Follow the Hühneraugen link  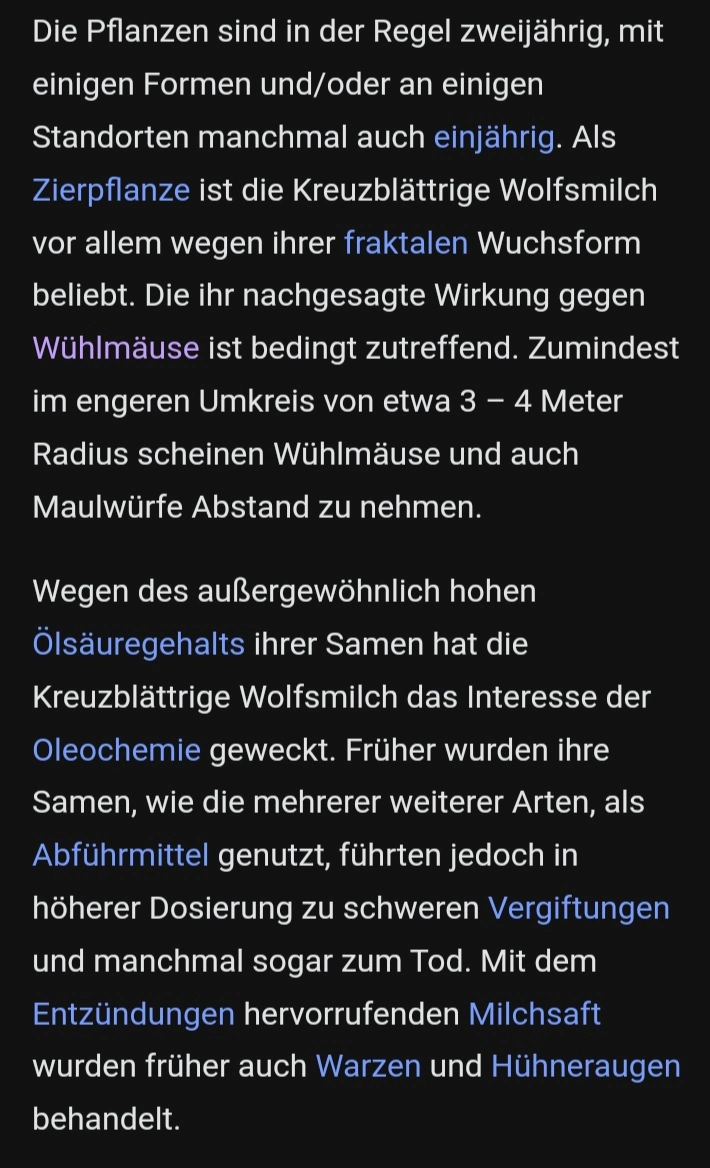pyautogui.click(x=585, y=1066)
